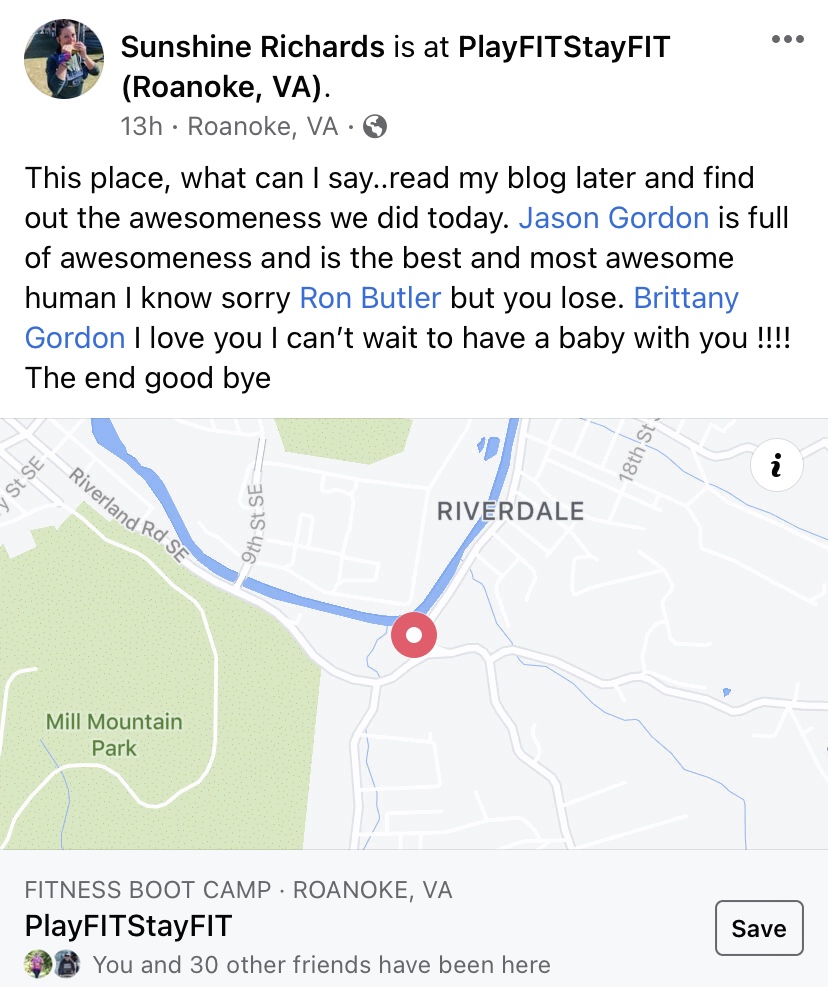The height and width of the screenshot is (987, 828).
Task: Open Sunshine Richards' profile name link
Action: pos(253,46)
